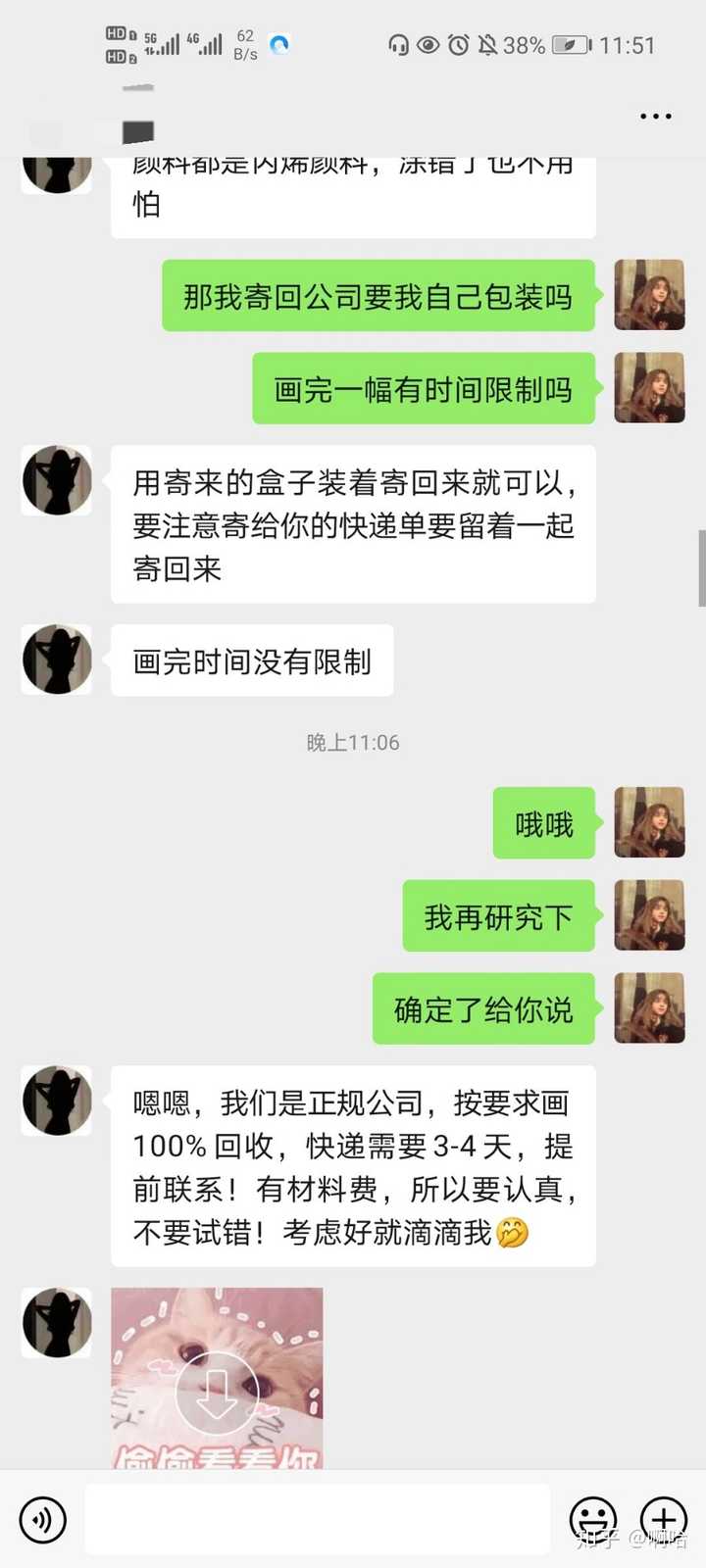
Task: Download the cat sticker image message
Action: click(217, 1392)
